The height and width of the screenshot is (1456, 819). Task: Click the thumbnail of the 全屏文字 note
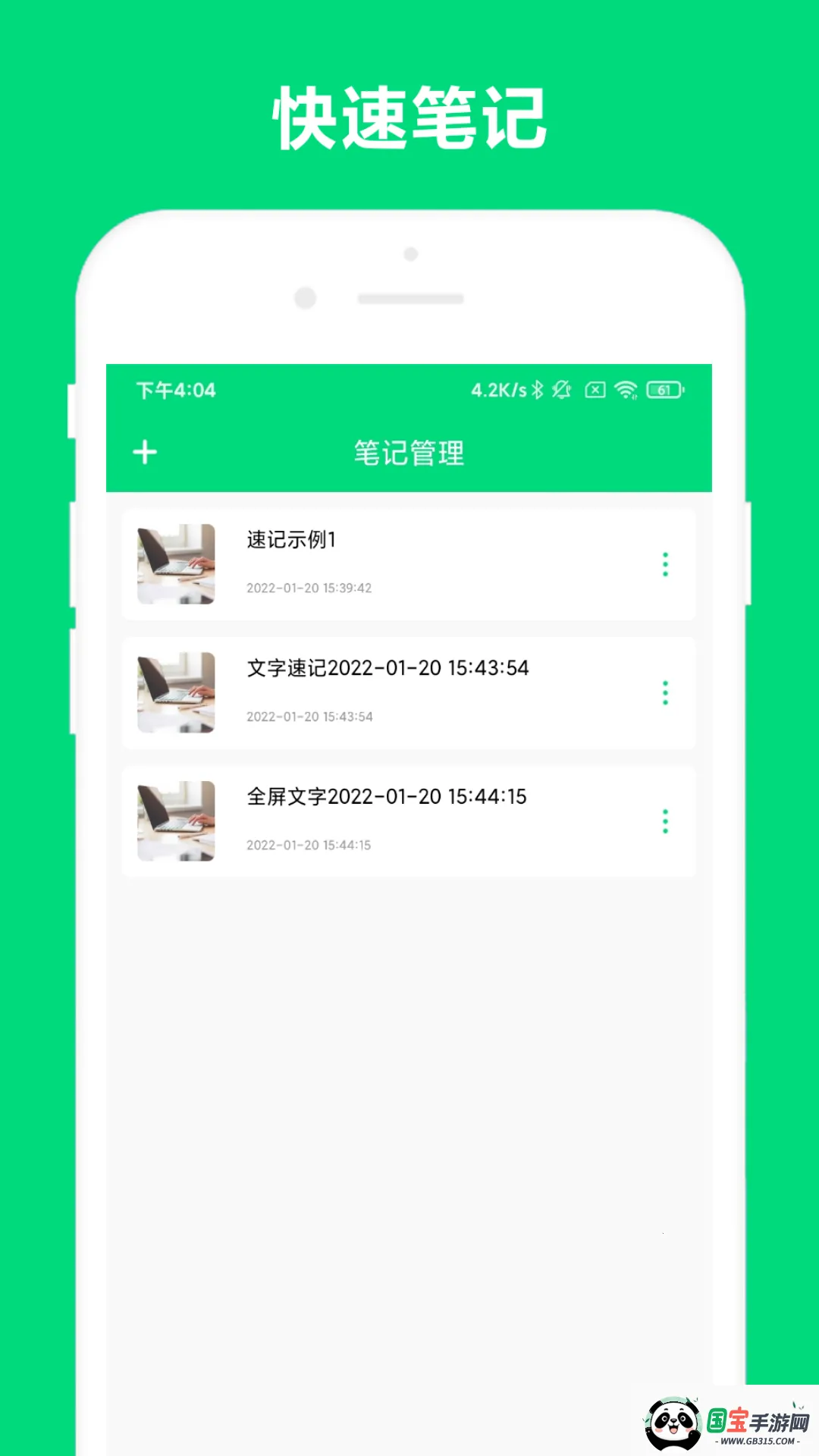click(176, 822)
